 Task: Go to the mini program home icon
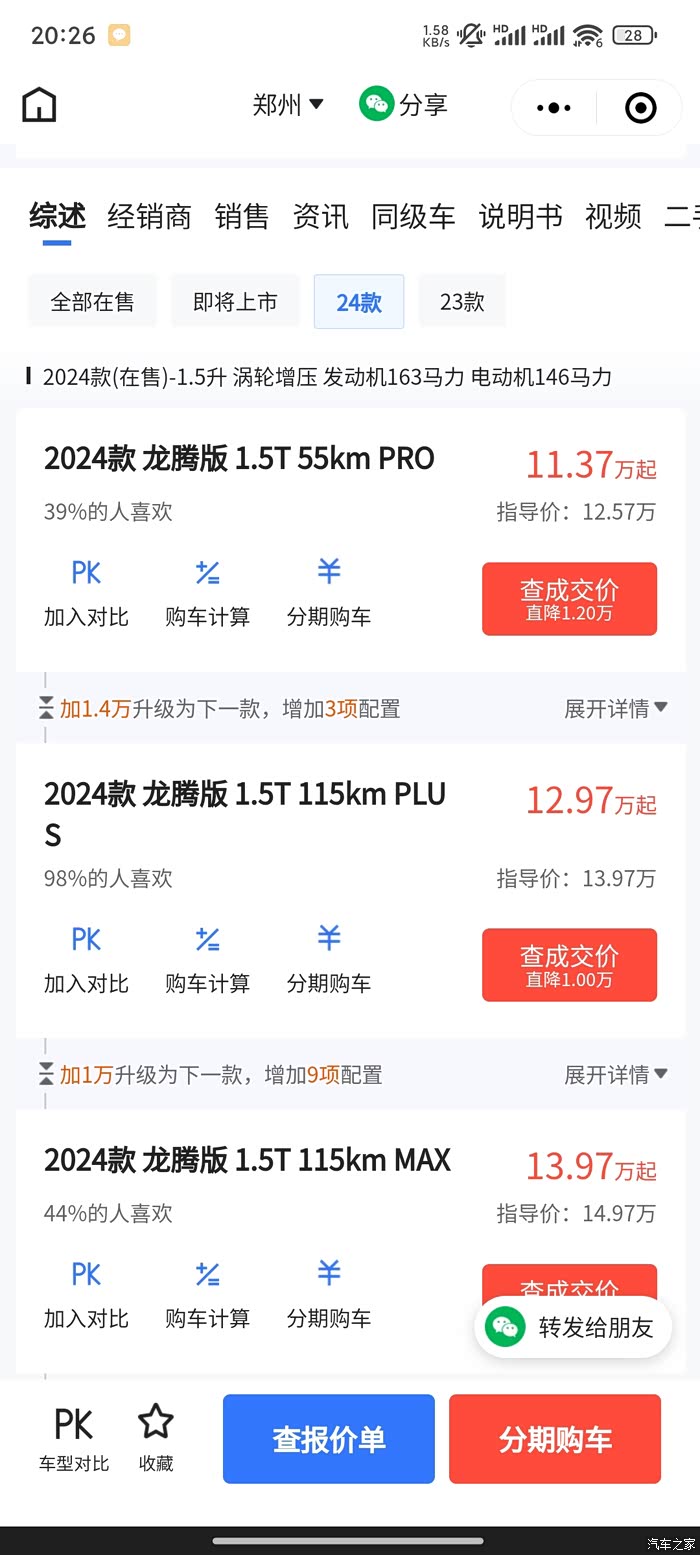[x=40, y=105]
